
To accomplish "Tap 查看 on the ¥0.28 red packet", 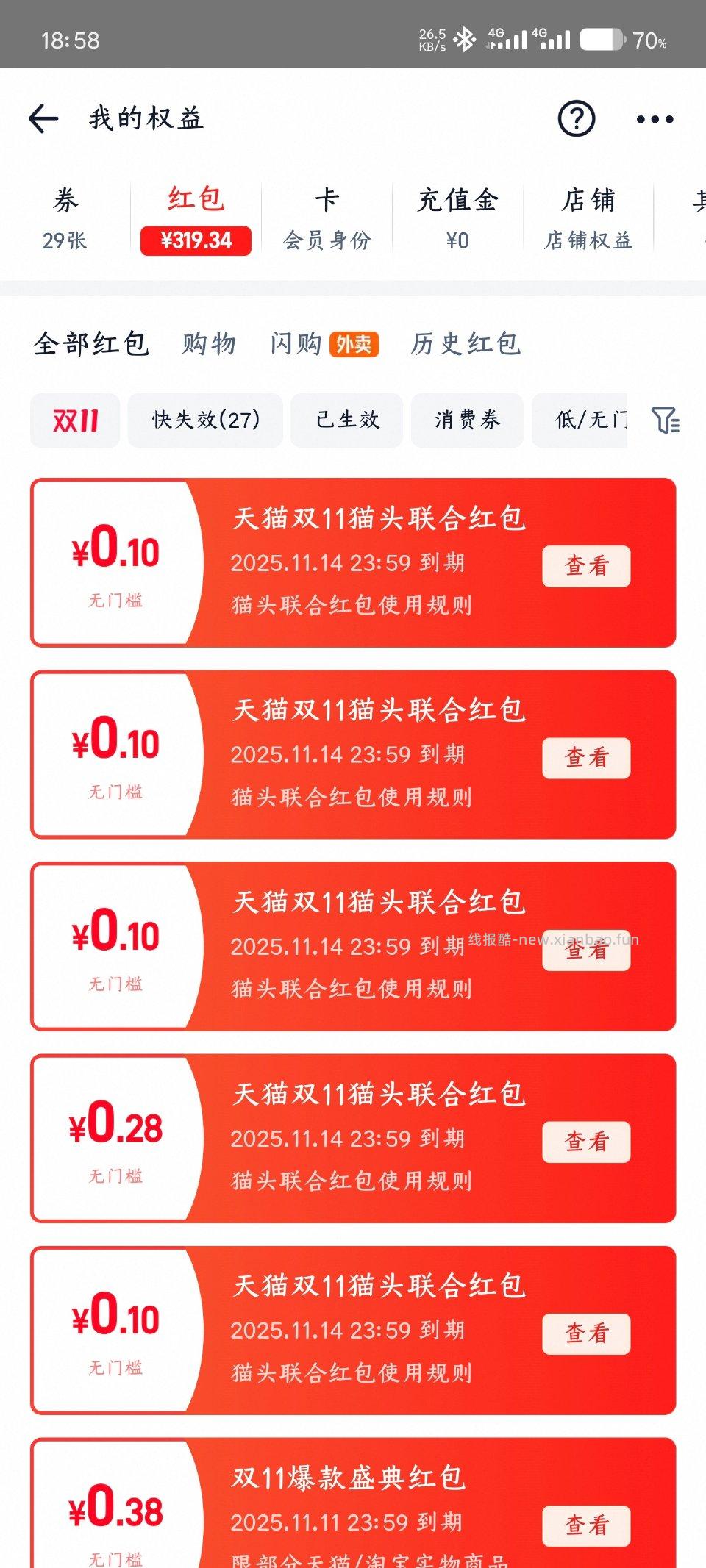I will [585, 1142].
